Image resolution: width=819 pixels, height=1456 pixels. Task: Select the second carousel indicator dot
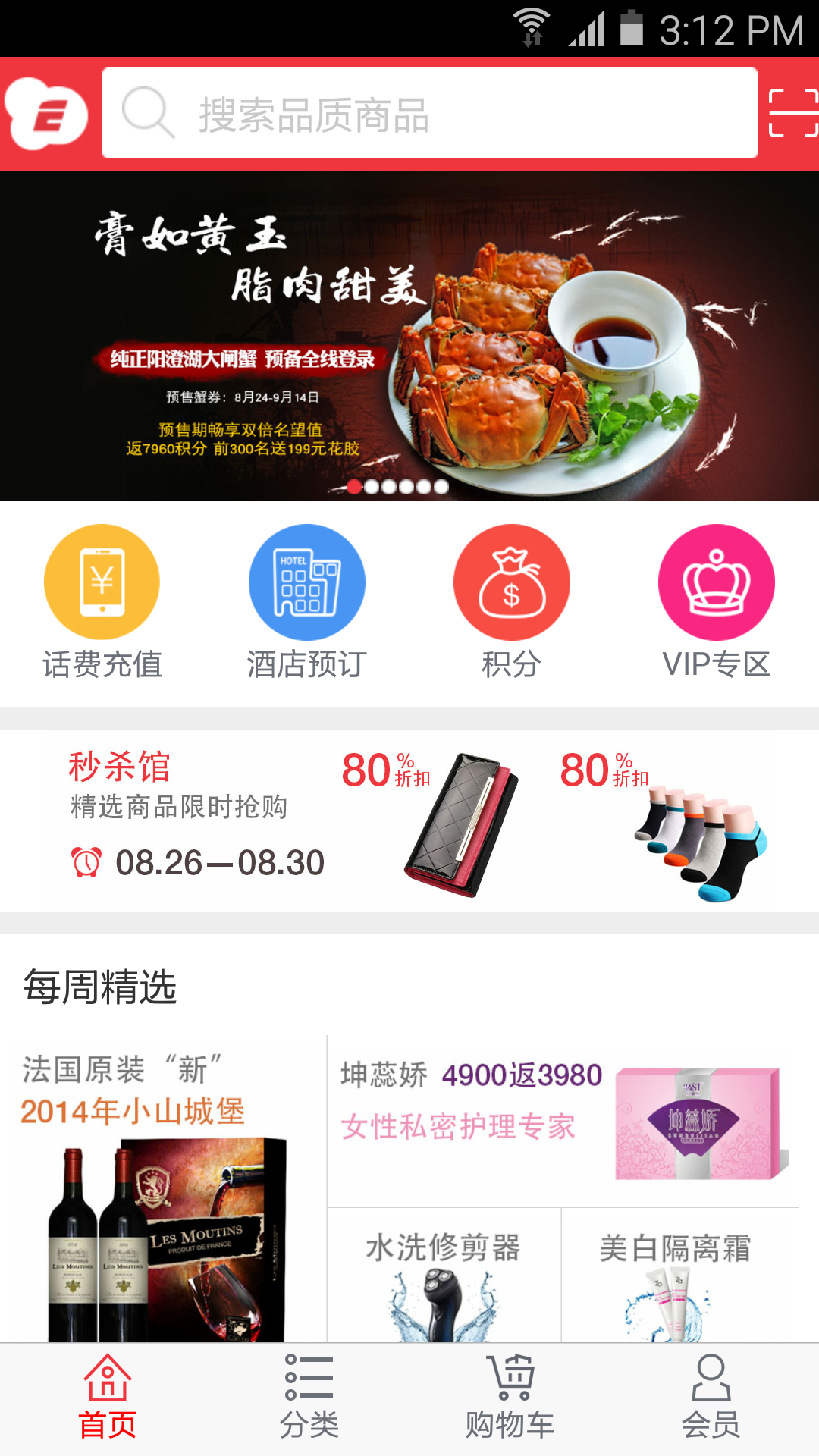(x=372, y=489)
